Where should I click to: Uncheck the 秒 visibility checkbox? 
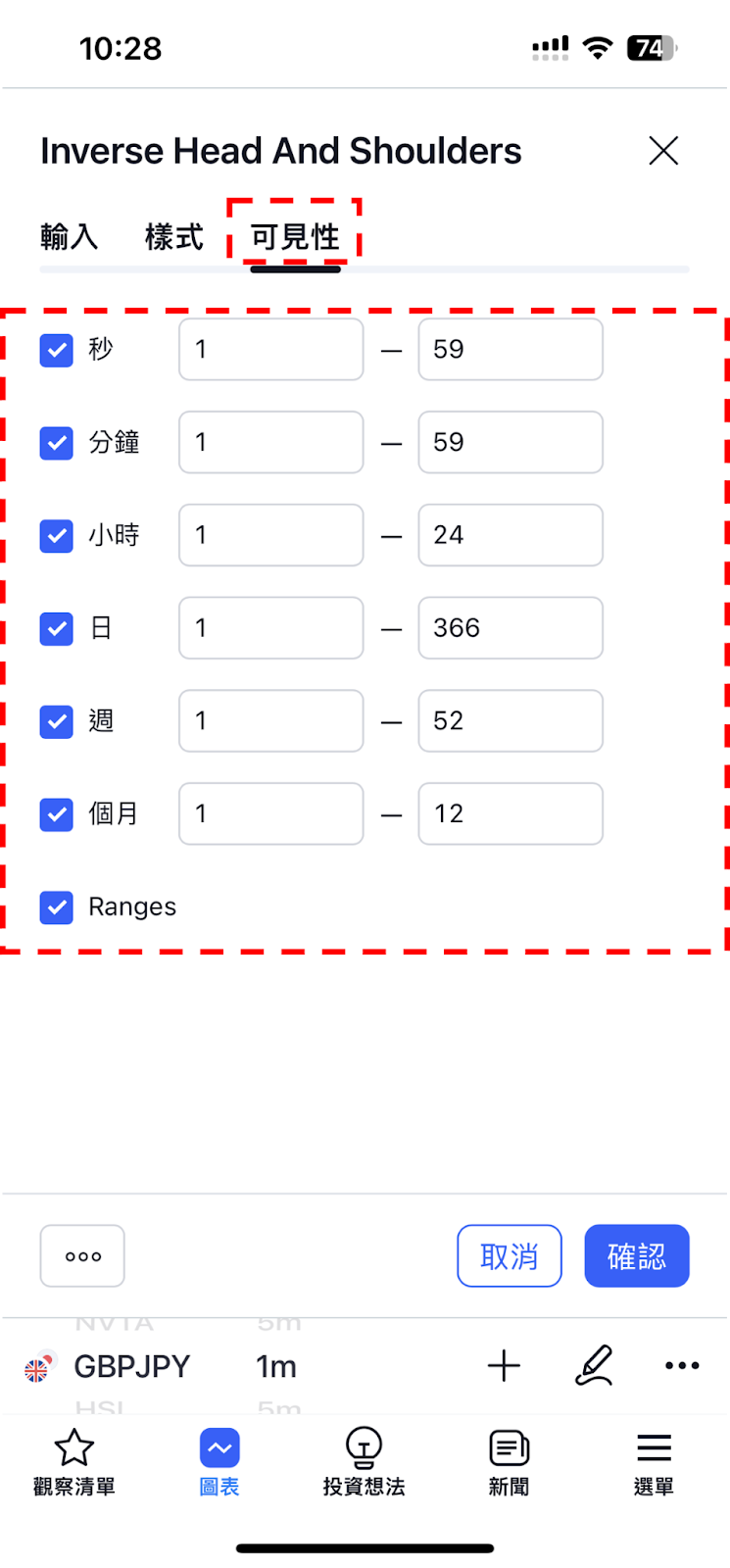[57, 350]
